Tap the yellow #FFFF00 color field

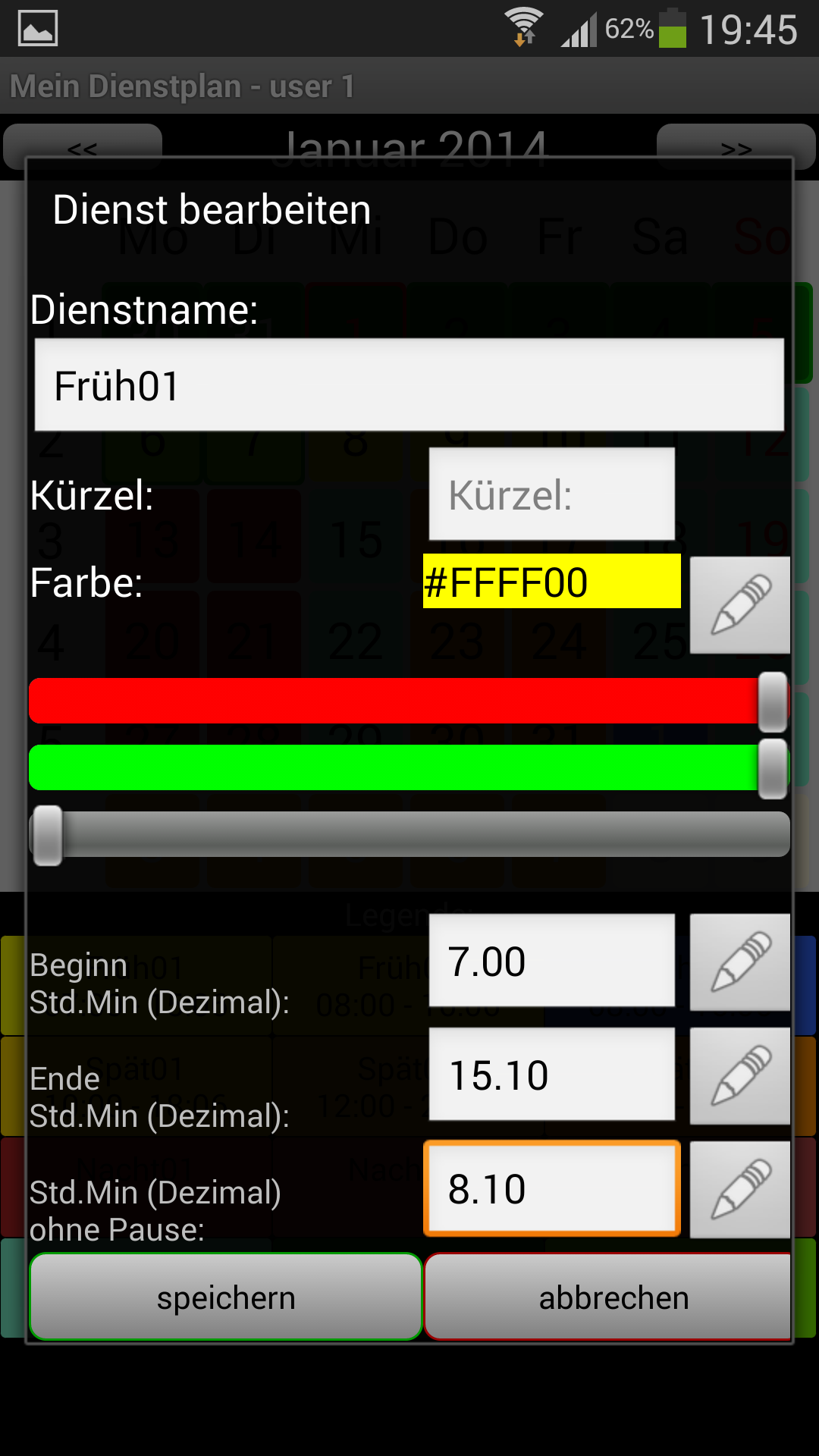(551, 582)
